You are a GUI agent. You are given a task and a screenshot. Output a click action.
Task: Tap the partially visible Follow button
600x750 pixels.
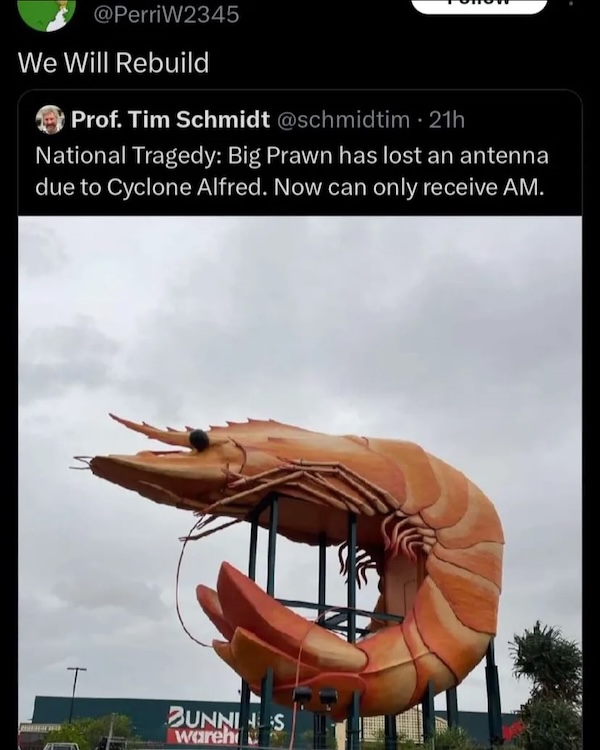coord(479,6)
